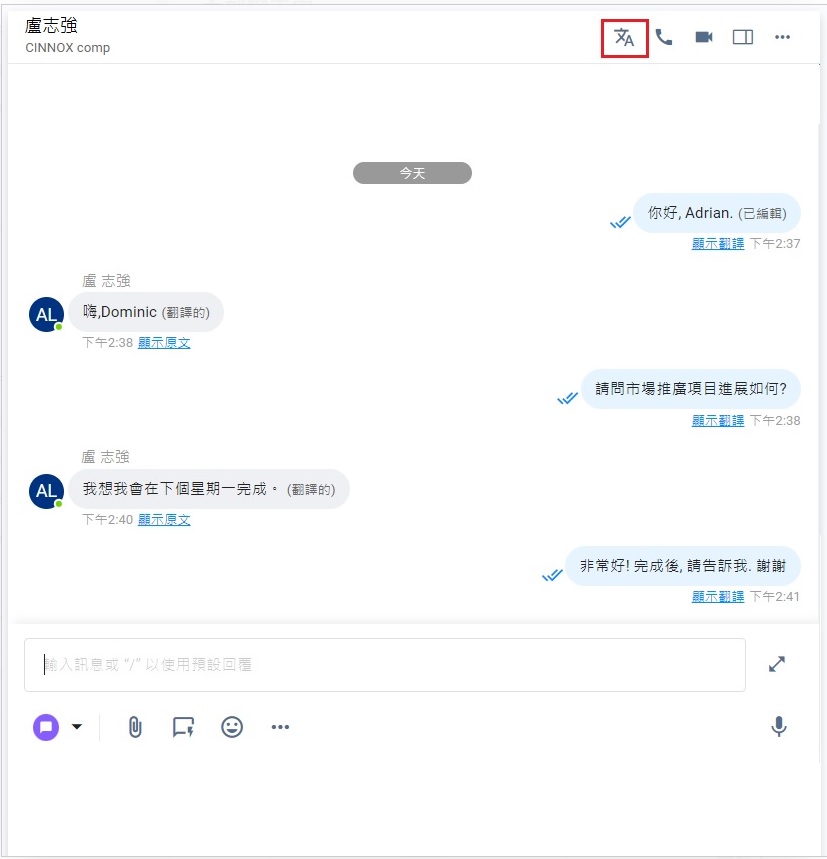
Task: Show original of 我想我會在下個星期一完成 message
Action: pyautogui.click(x=164, y=520)
